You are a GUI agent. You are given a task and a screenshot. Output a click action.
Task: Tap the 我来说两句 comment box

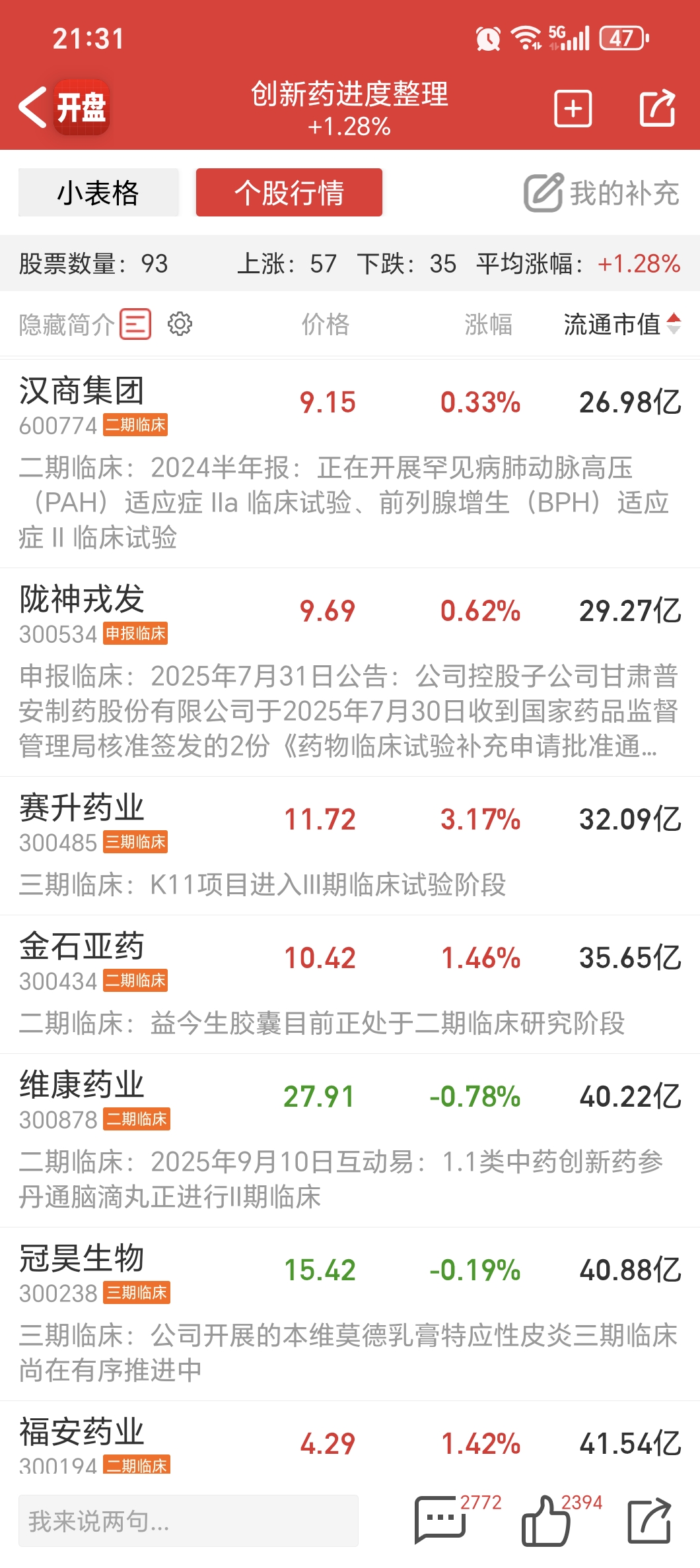(188, 1520)
